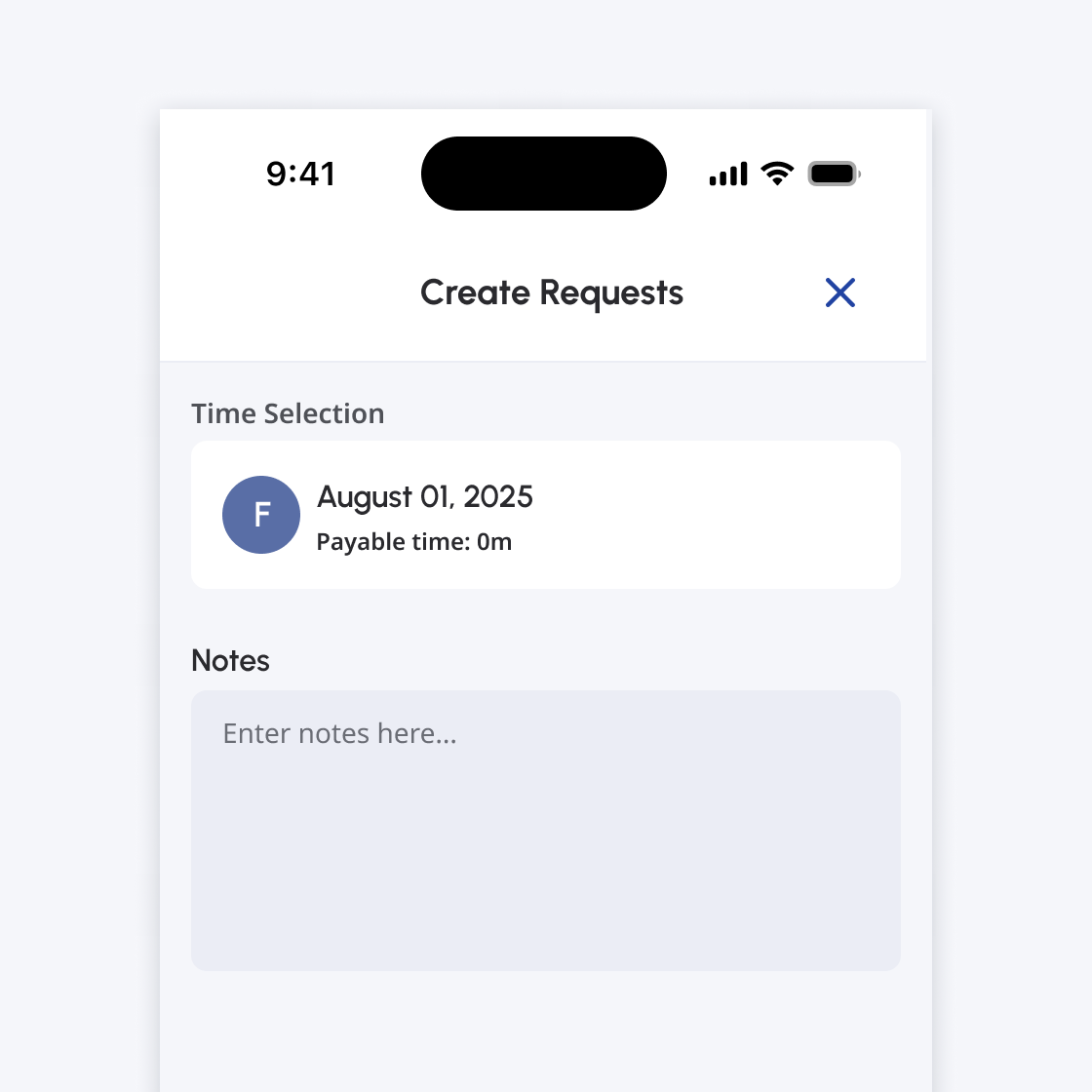Close the Create Requests screen
The width and height of the screenshot is (1092, 1092).
(x=839, y=292)
